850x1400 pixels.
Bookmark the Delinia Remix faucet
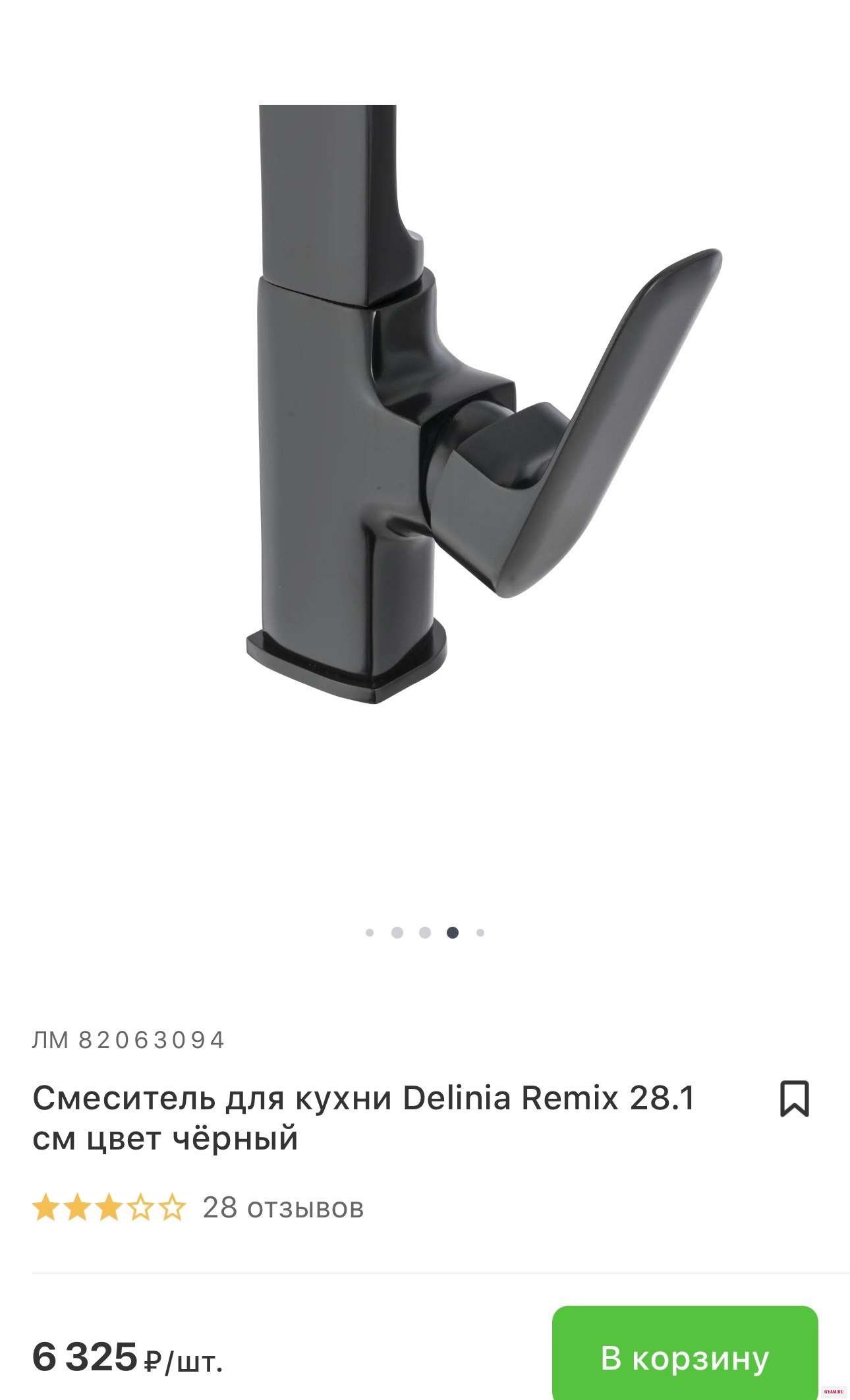(x=793, y=1099)
